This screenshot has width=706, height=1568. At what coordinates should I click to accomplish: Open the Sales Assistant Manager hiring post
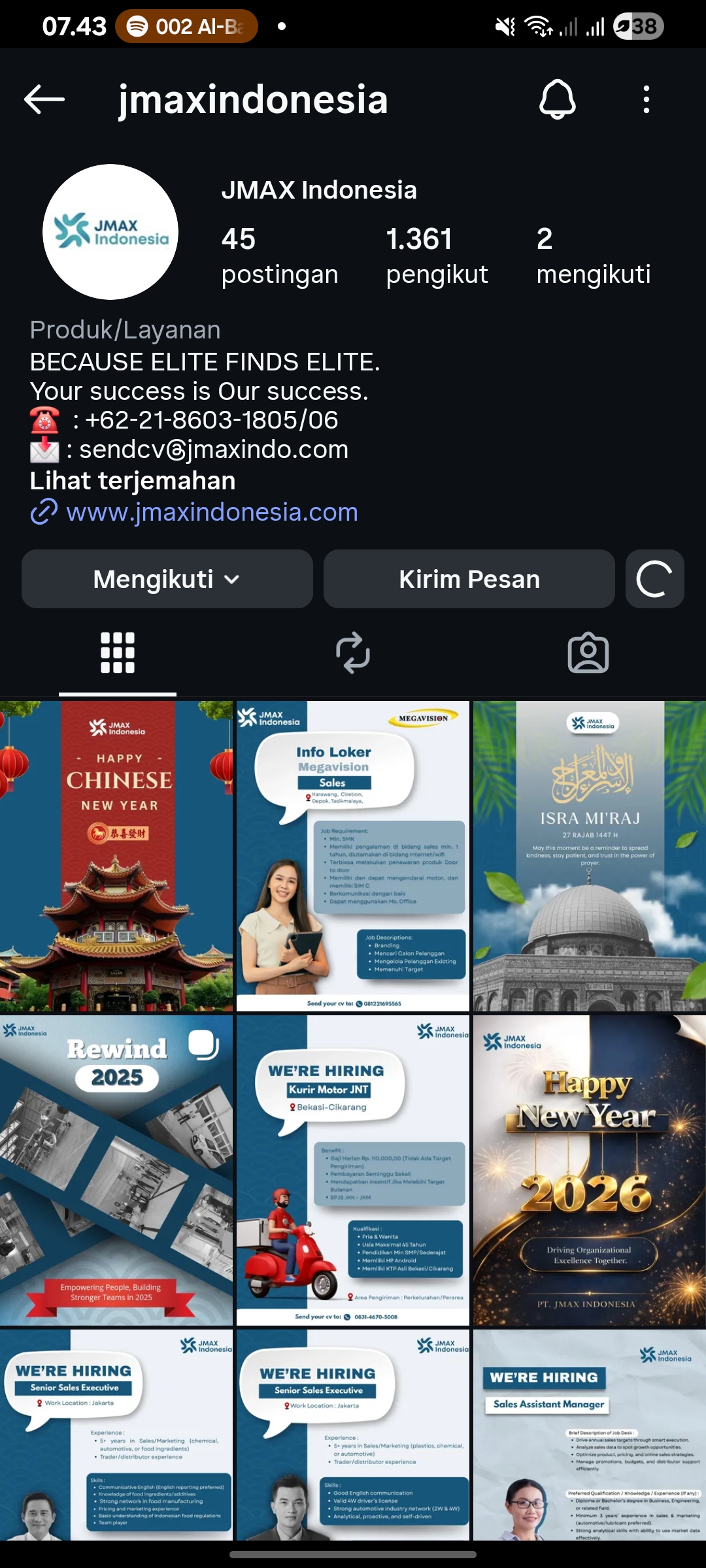tap(590, 1435)
